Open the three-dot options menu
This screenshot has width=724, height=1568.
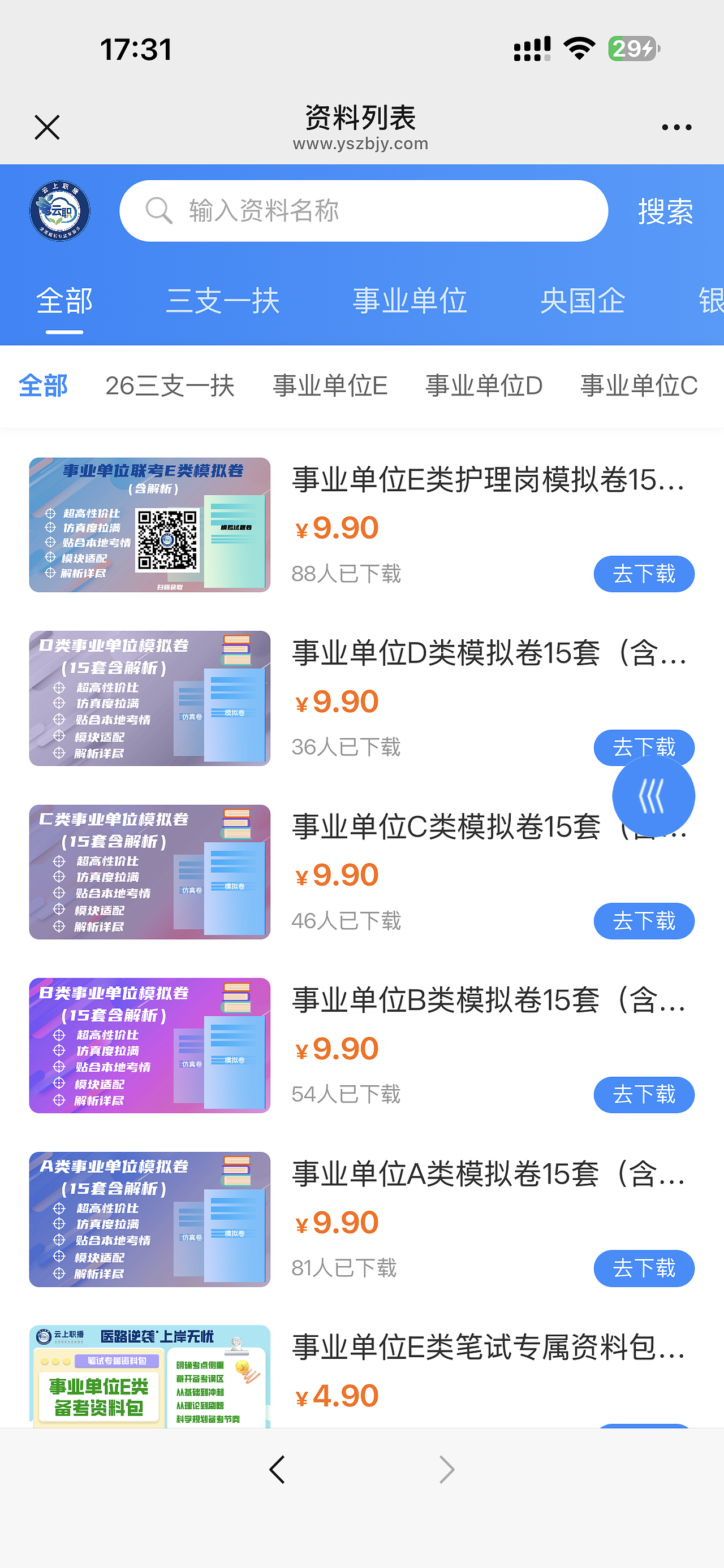[678, 126]
